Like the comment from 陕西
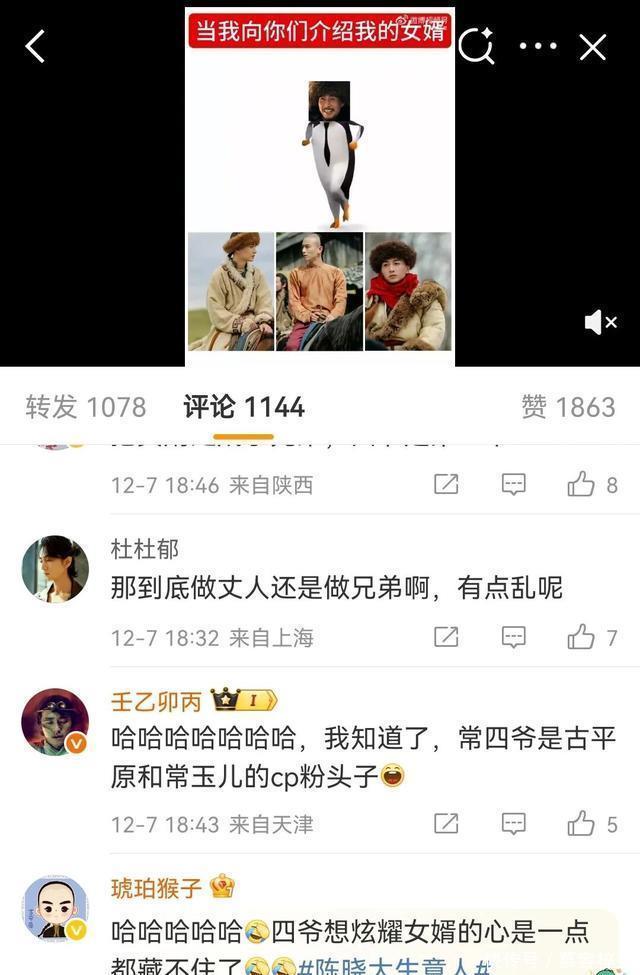Viewport: 640px width, 975px height. coord(581,485)
